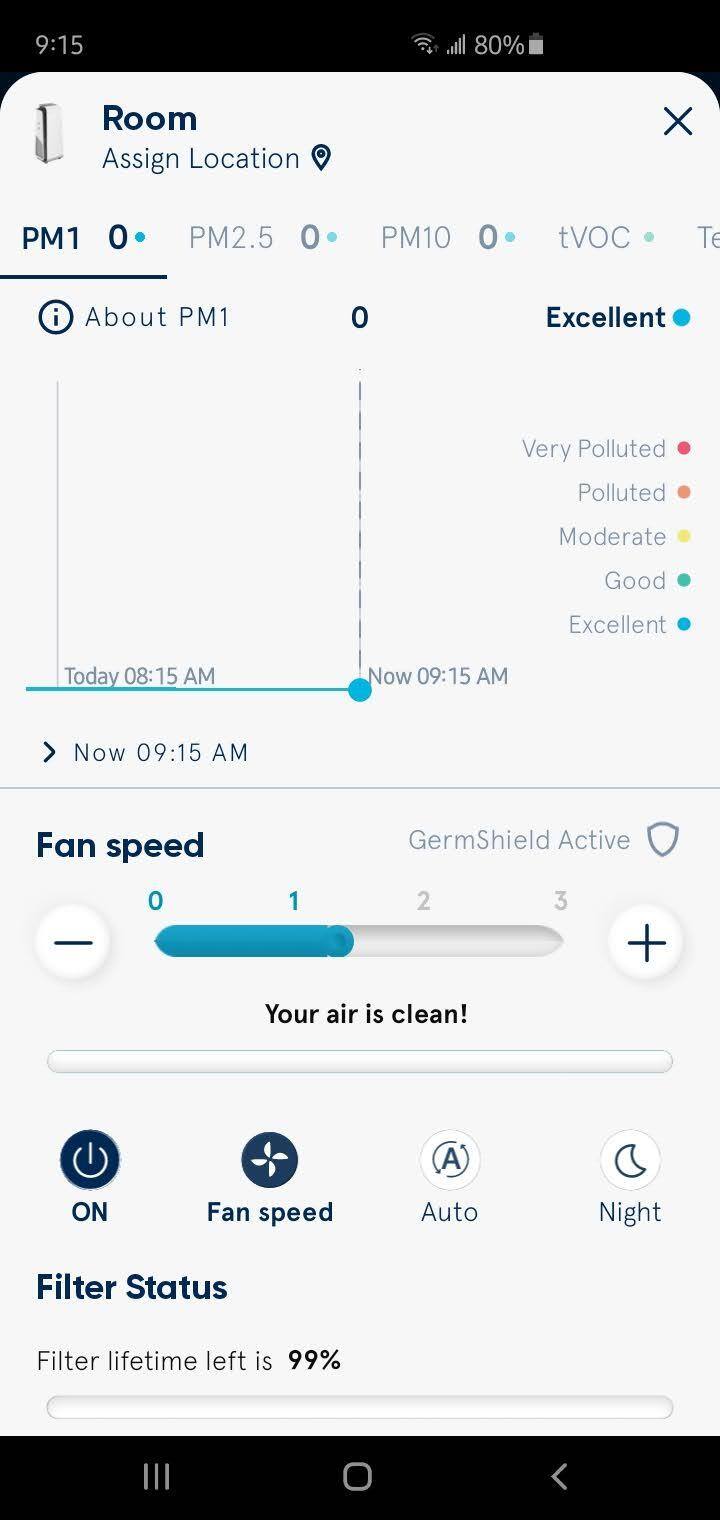Image resolution: width=720 pixels, height=1520 pixels.
Task: Select the PM1 tab
Action: 83,238
